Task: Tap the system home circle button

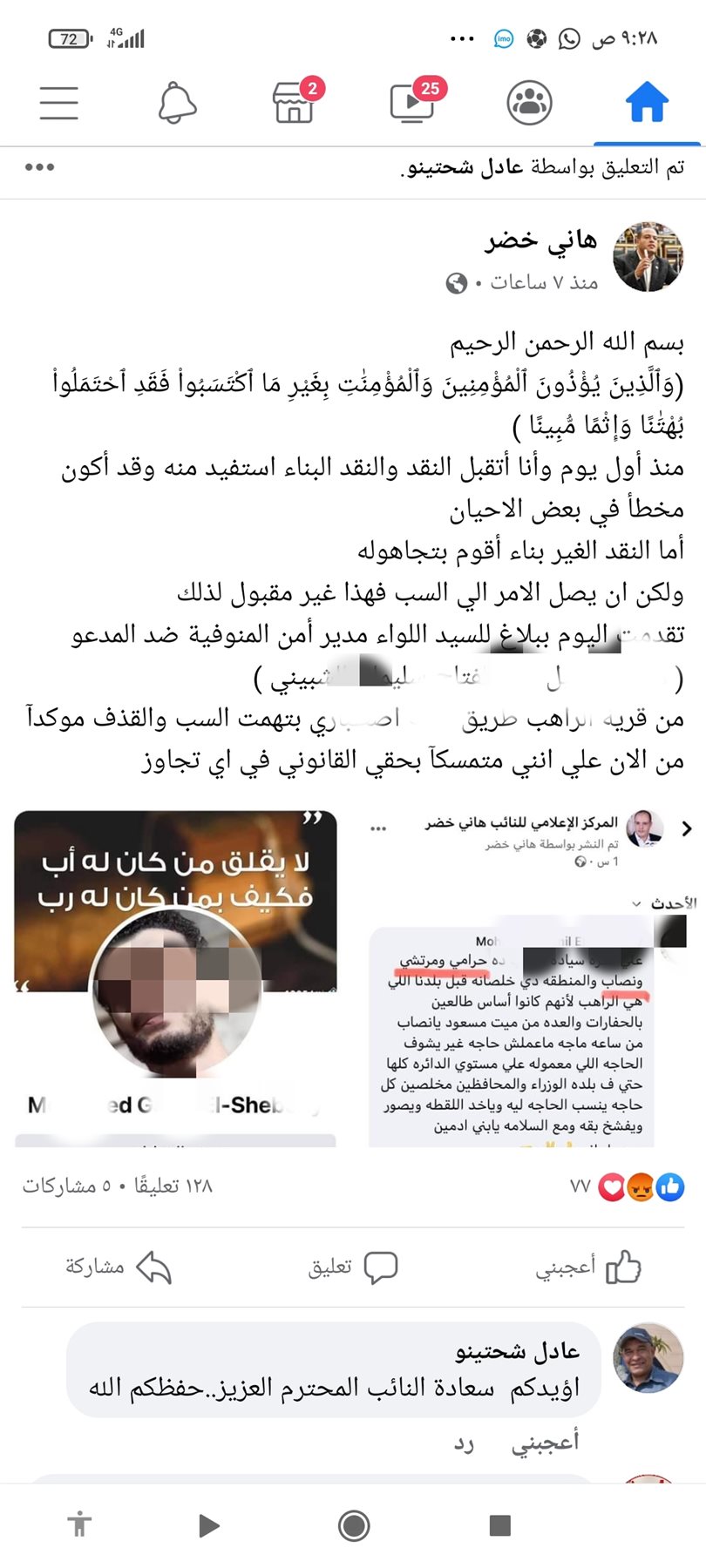Action: (354, 1525)
